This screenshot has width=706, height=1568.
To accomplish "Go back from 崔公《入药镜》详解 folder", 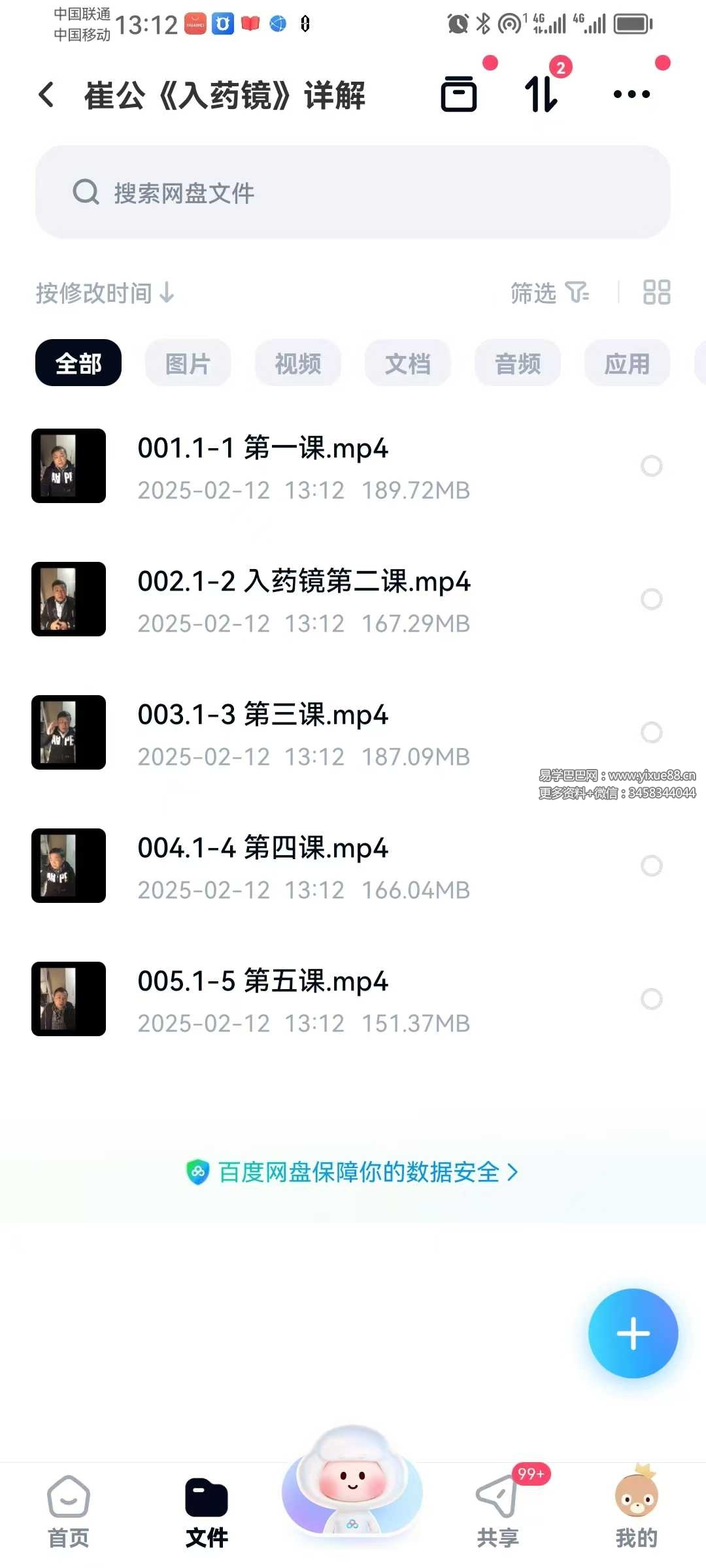I will pos(46,95).
